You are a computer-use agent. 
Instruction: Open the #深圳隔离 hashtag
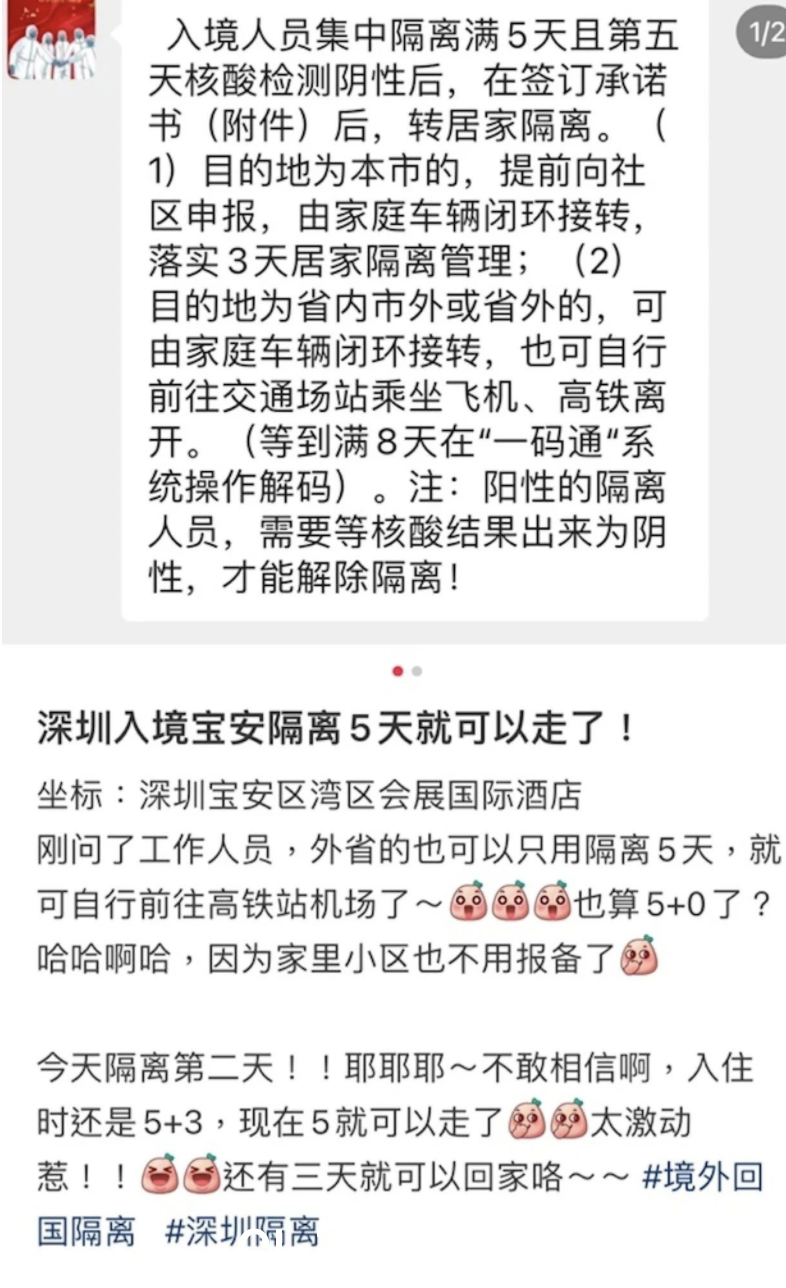241,1231
